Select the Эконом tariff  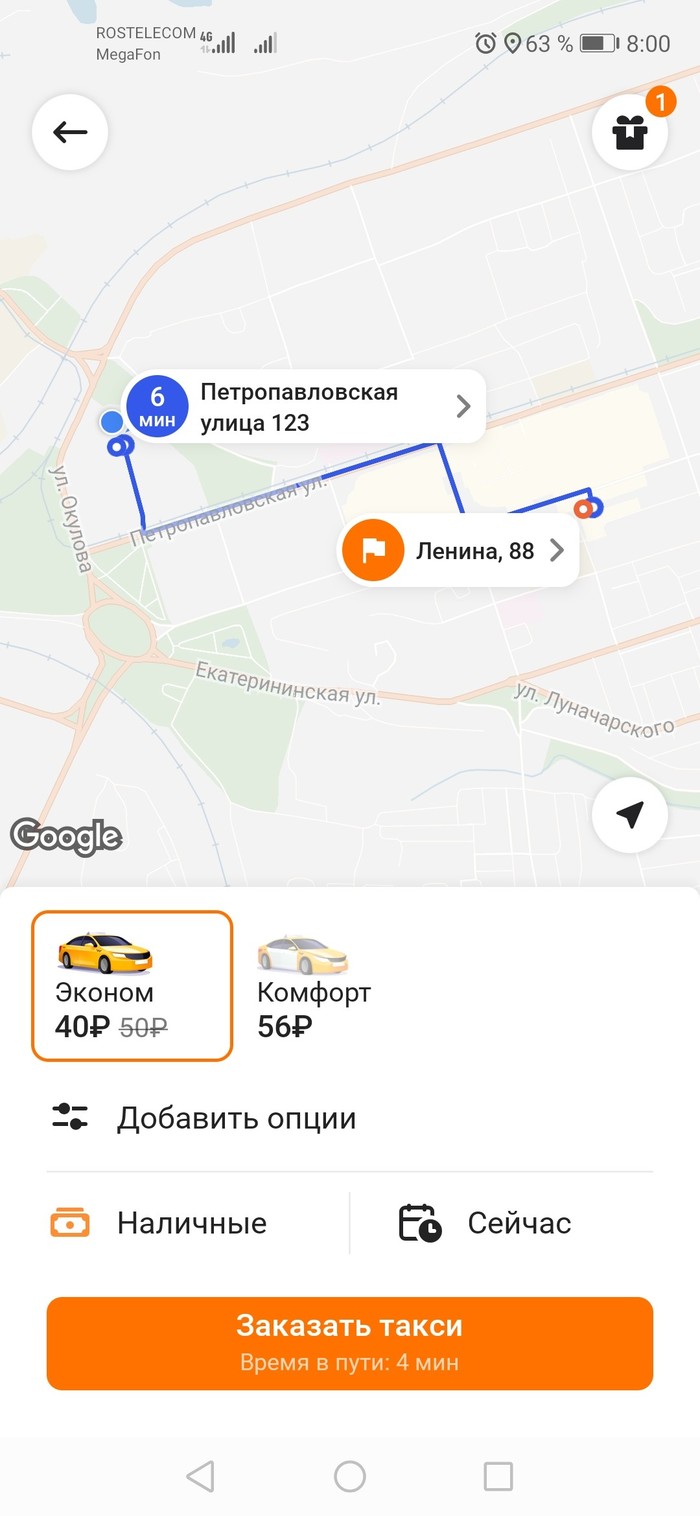tap(132, 985)
